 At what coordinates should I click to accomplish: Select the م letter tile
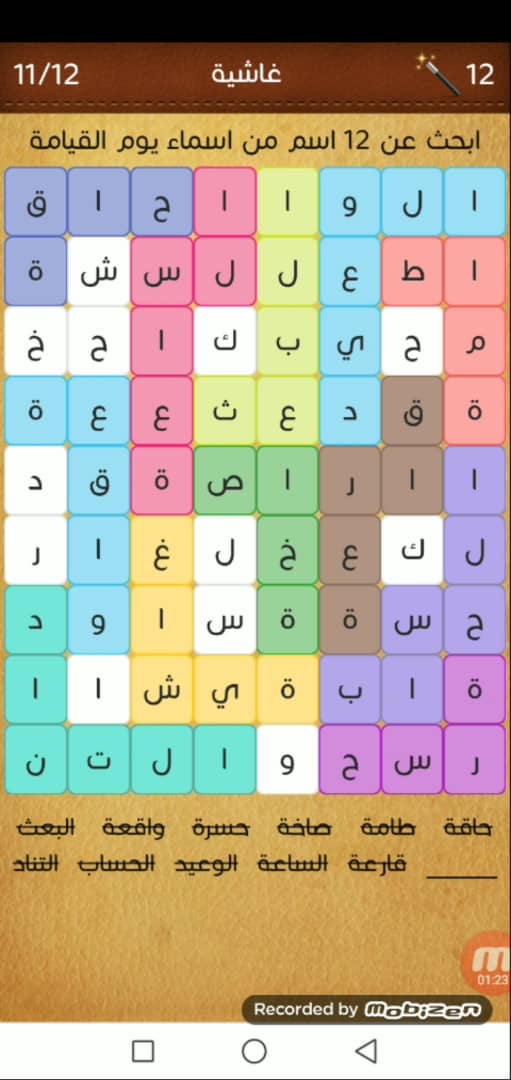[474, 341]
